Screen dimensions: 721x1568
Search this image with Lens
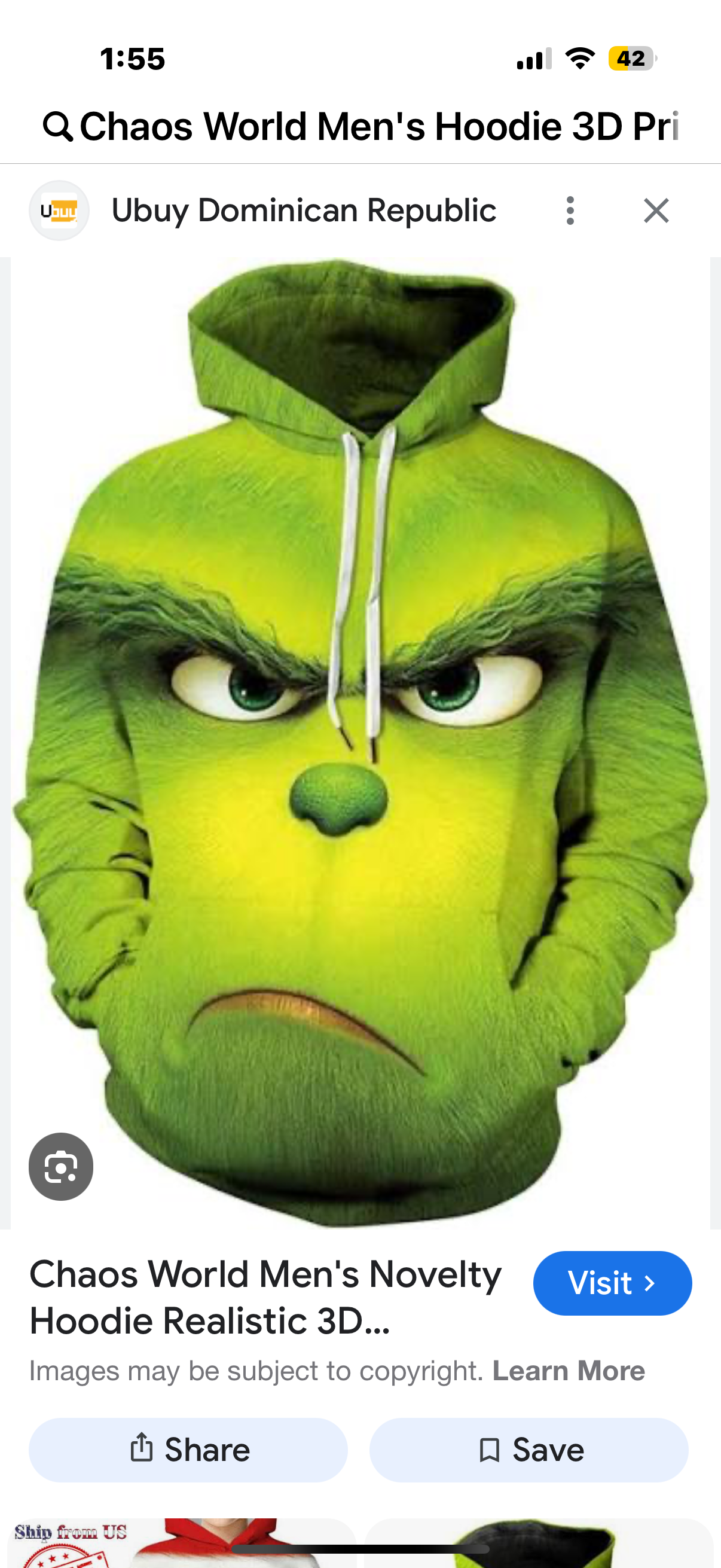[61, 1166]
